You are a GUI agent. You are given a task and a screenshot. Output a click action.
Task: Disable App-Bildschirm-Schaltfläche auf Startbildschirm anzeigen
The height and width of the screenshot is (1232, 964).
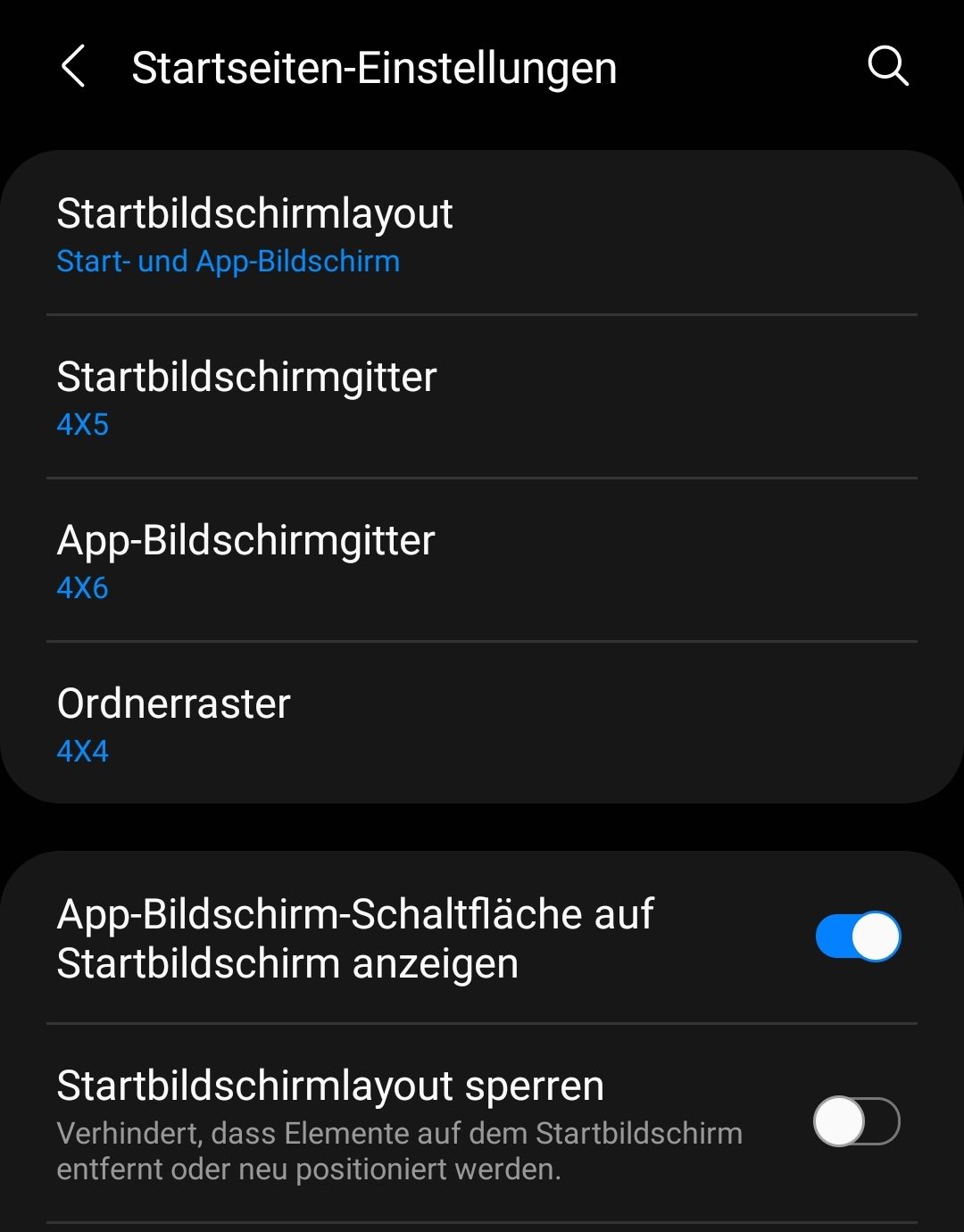(857, 936)
